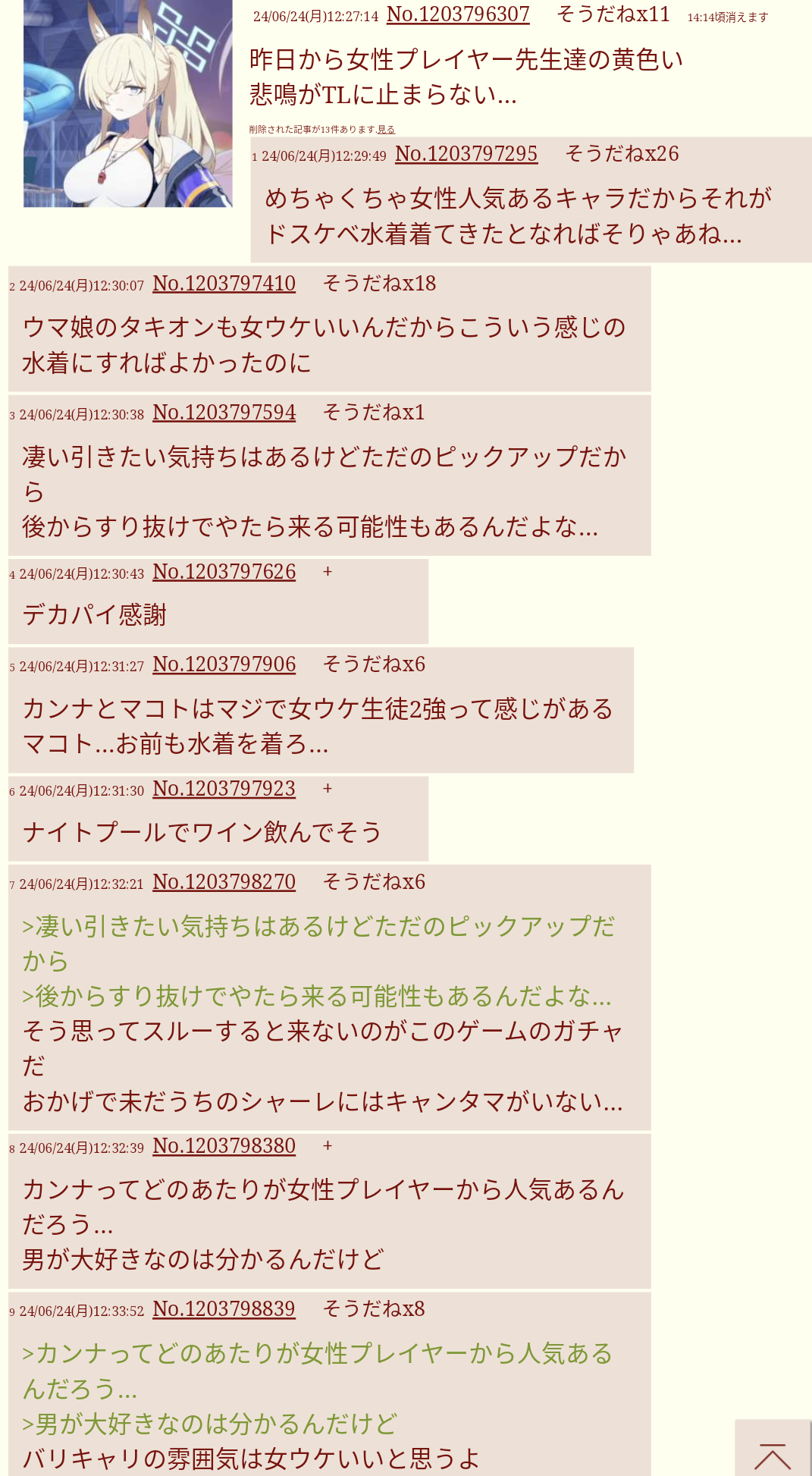Tap the + on the ナイトプール reply
The height and width of the screenshot is (1476, 812).
(328, 789)
